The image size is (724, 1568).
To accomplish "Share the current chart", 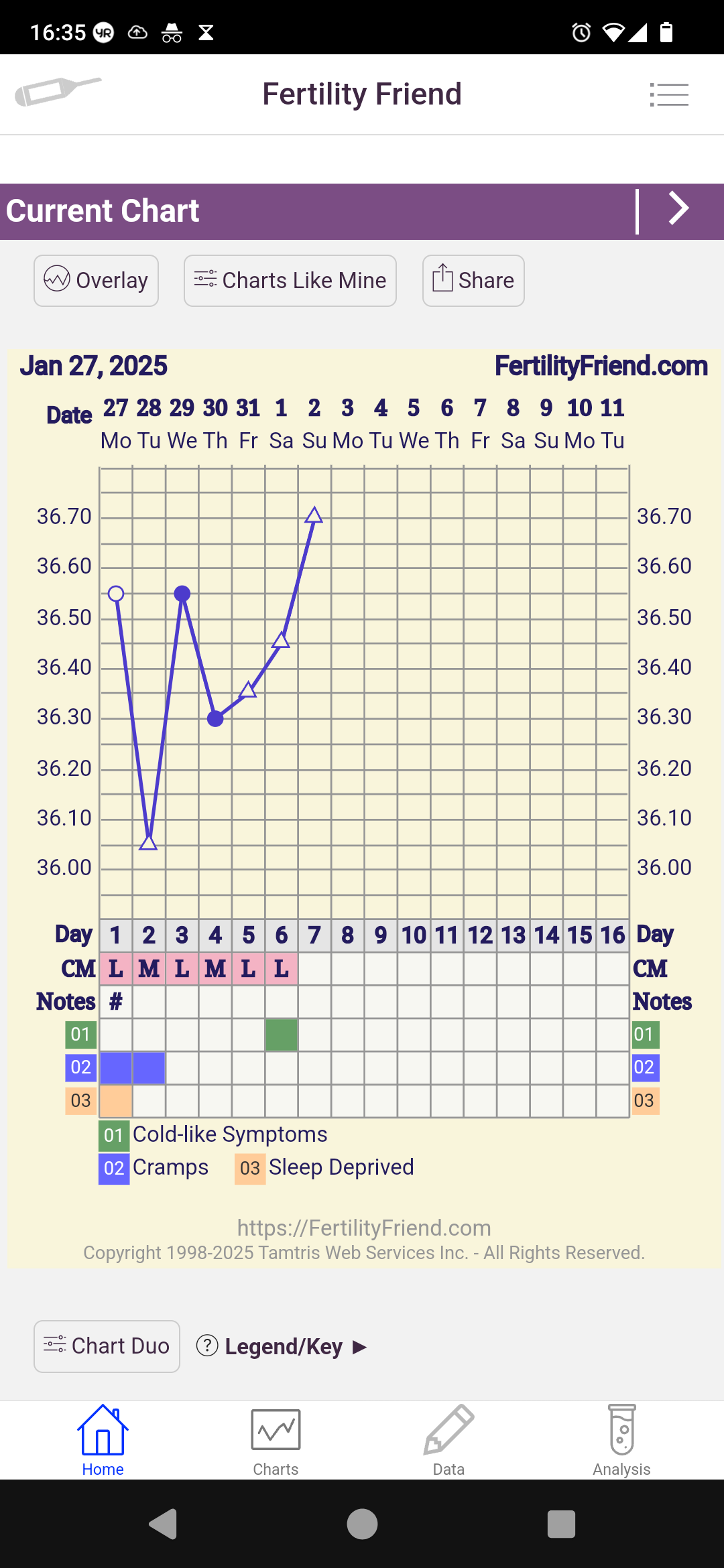I will (473, 281).
